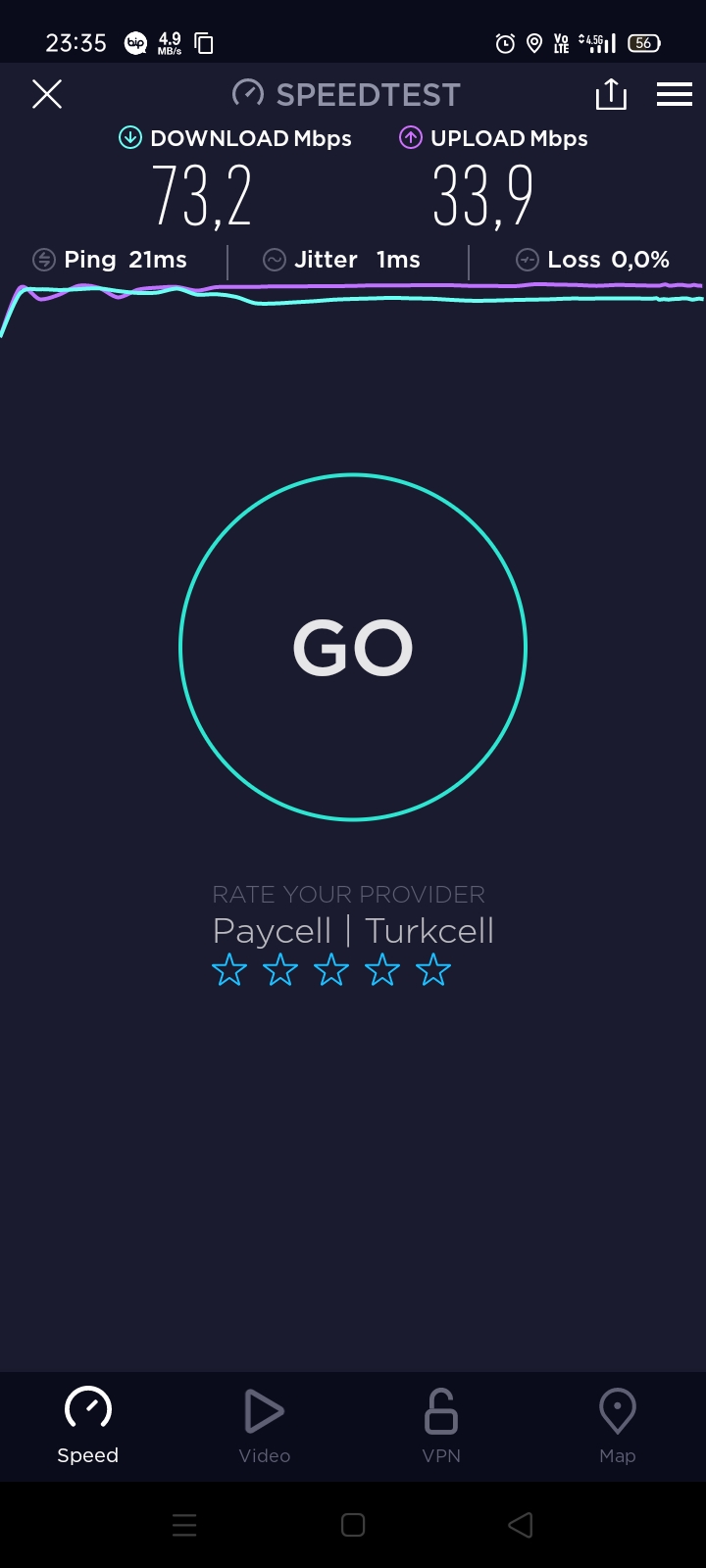The height and width of the screenshot is (1568, 706).
Task: Close the speed test results
Action: point(47,94)
